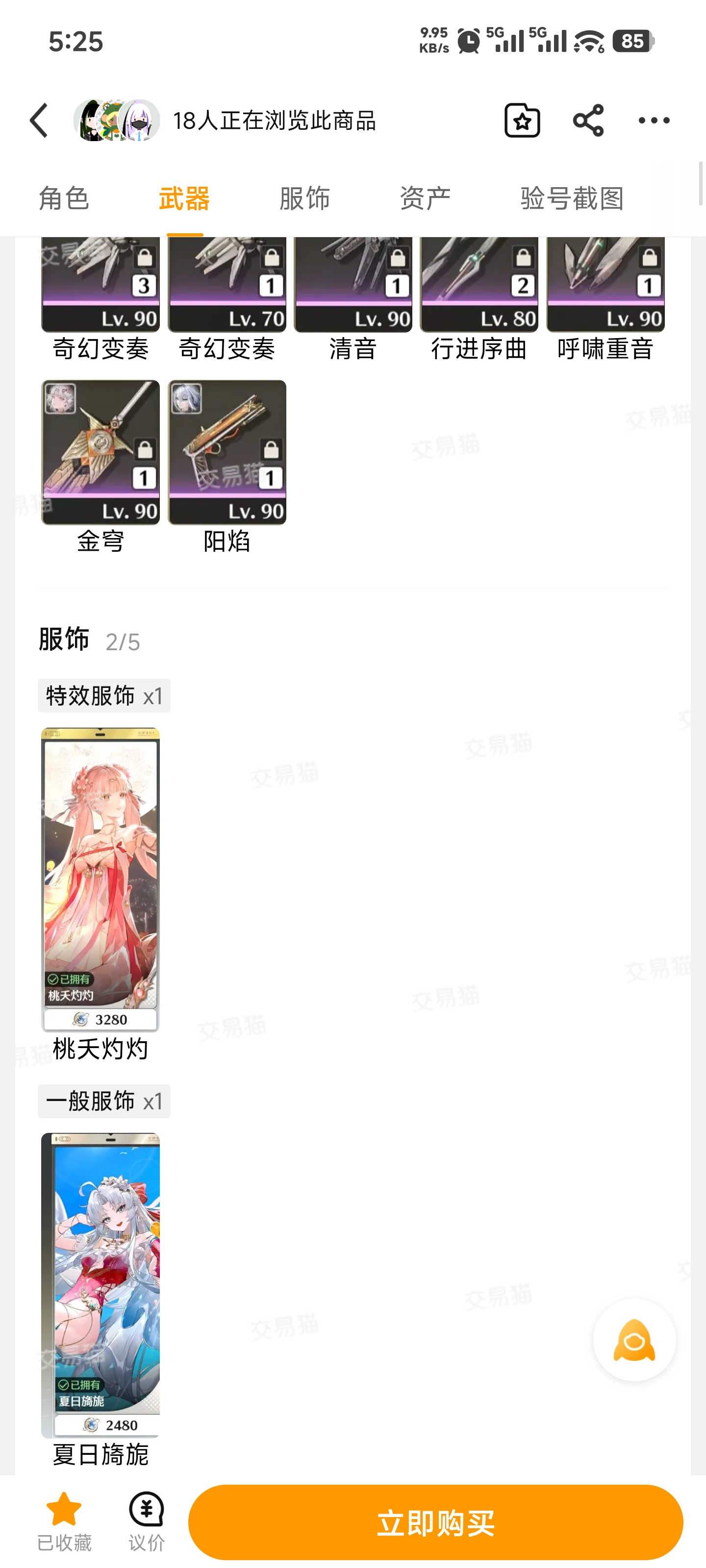Viewport: 706px width, 1568px height.
Task: Tap 议价 to negotiate the price
Action: tap(146, 1520)
